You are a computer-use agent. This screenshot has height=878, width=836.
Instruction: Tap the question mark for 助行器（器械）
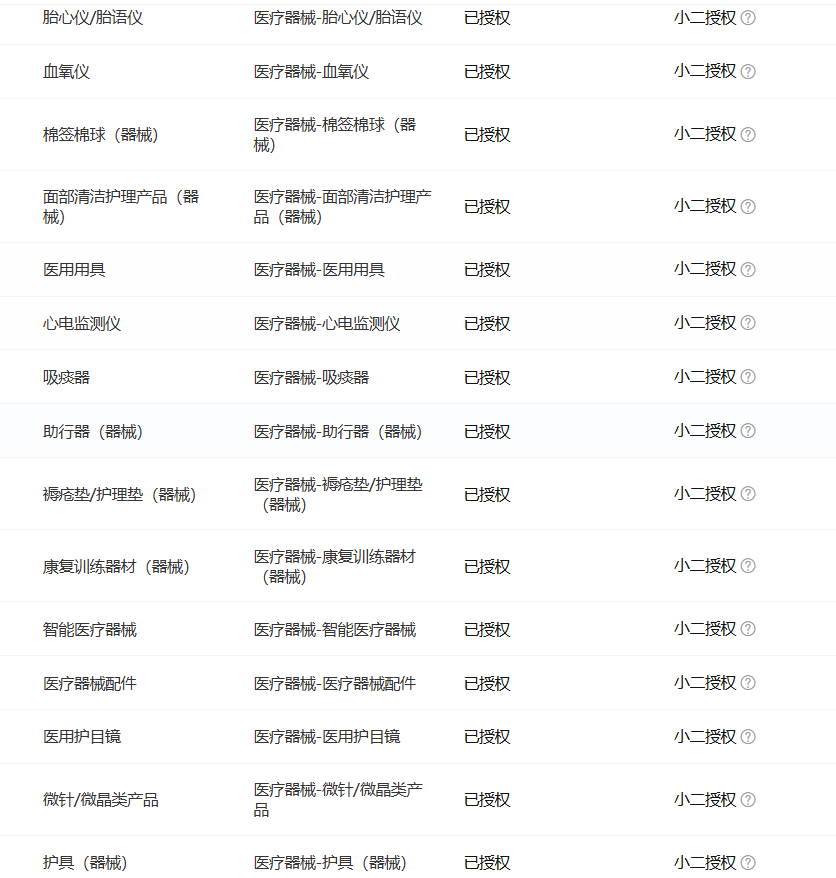tap(748, 431)
